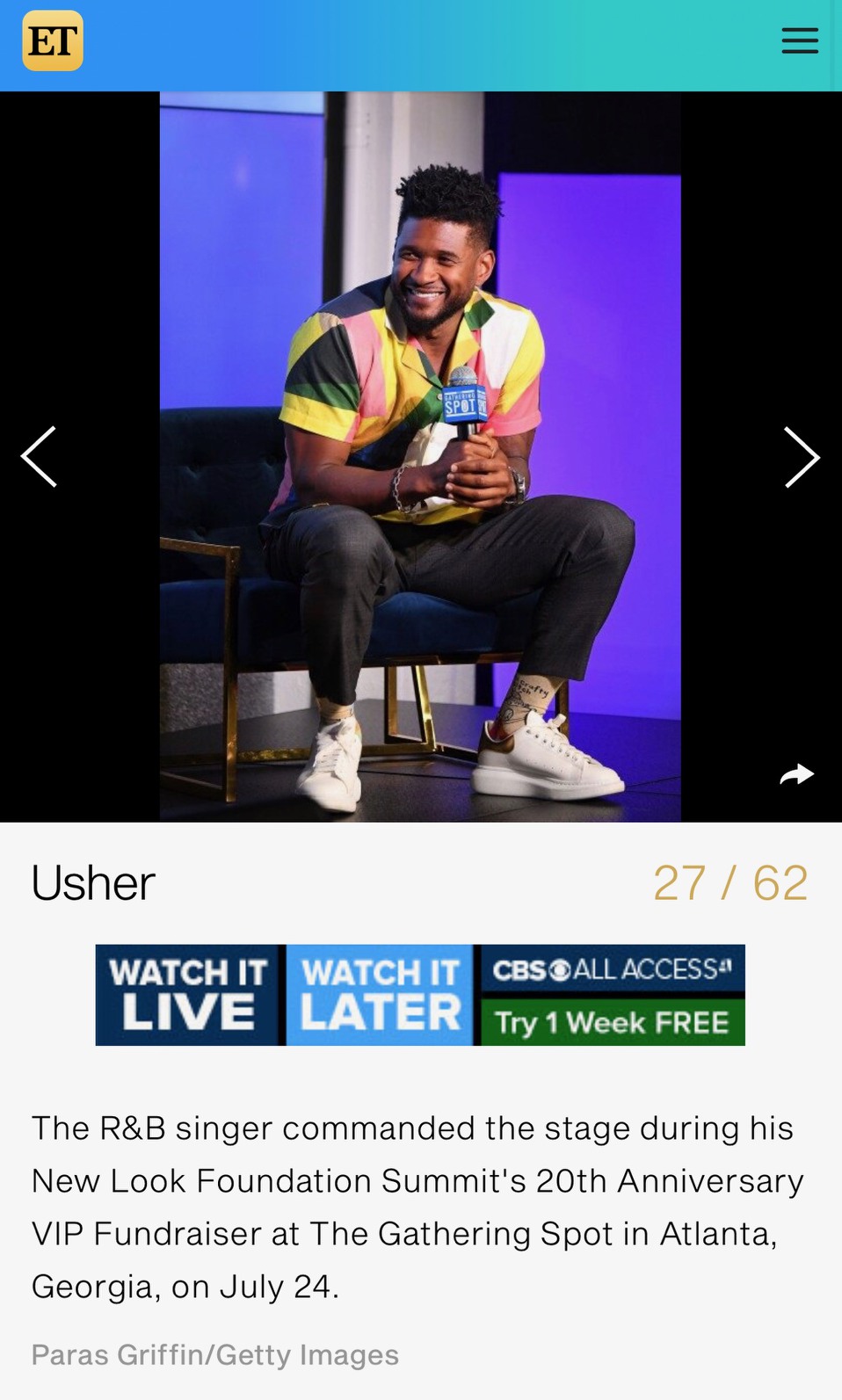Go to the ET home logo

53,41
